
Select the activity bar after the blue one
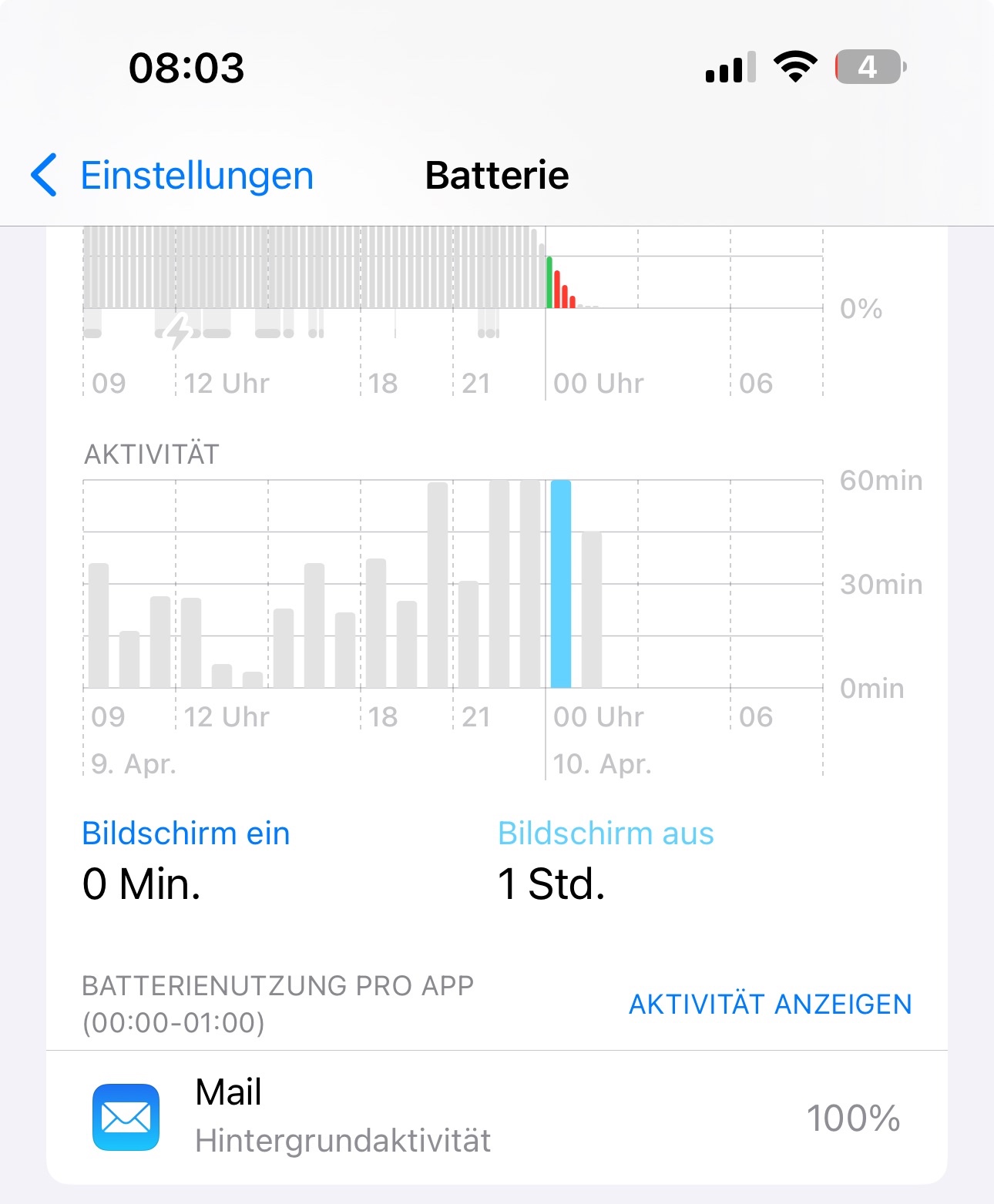point(592,609)
